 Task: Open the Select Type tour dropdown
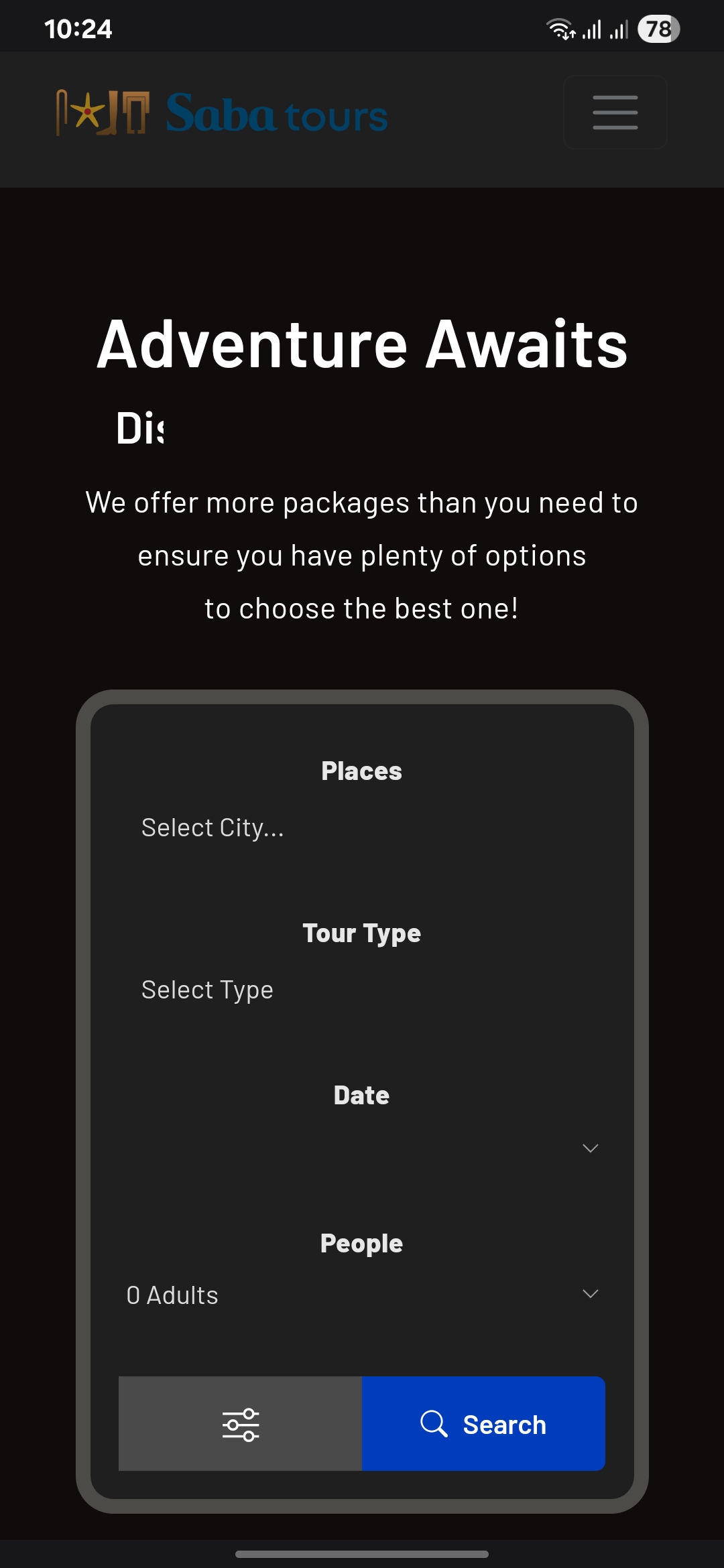tap(361, 990)
